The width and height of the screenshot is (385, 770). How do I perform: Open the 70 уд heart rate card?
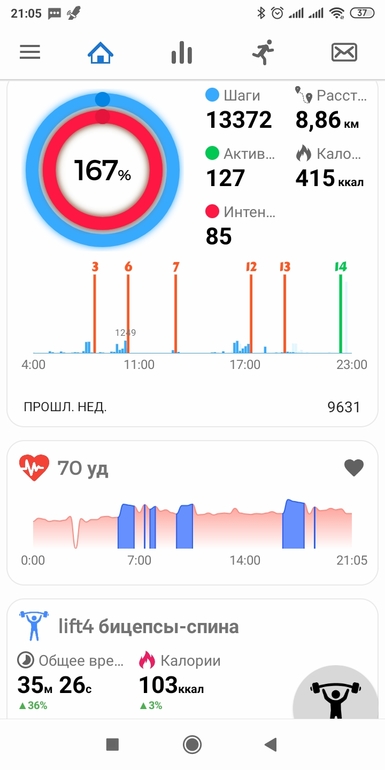(x=192, y=513)
